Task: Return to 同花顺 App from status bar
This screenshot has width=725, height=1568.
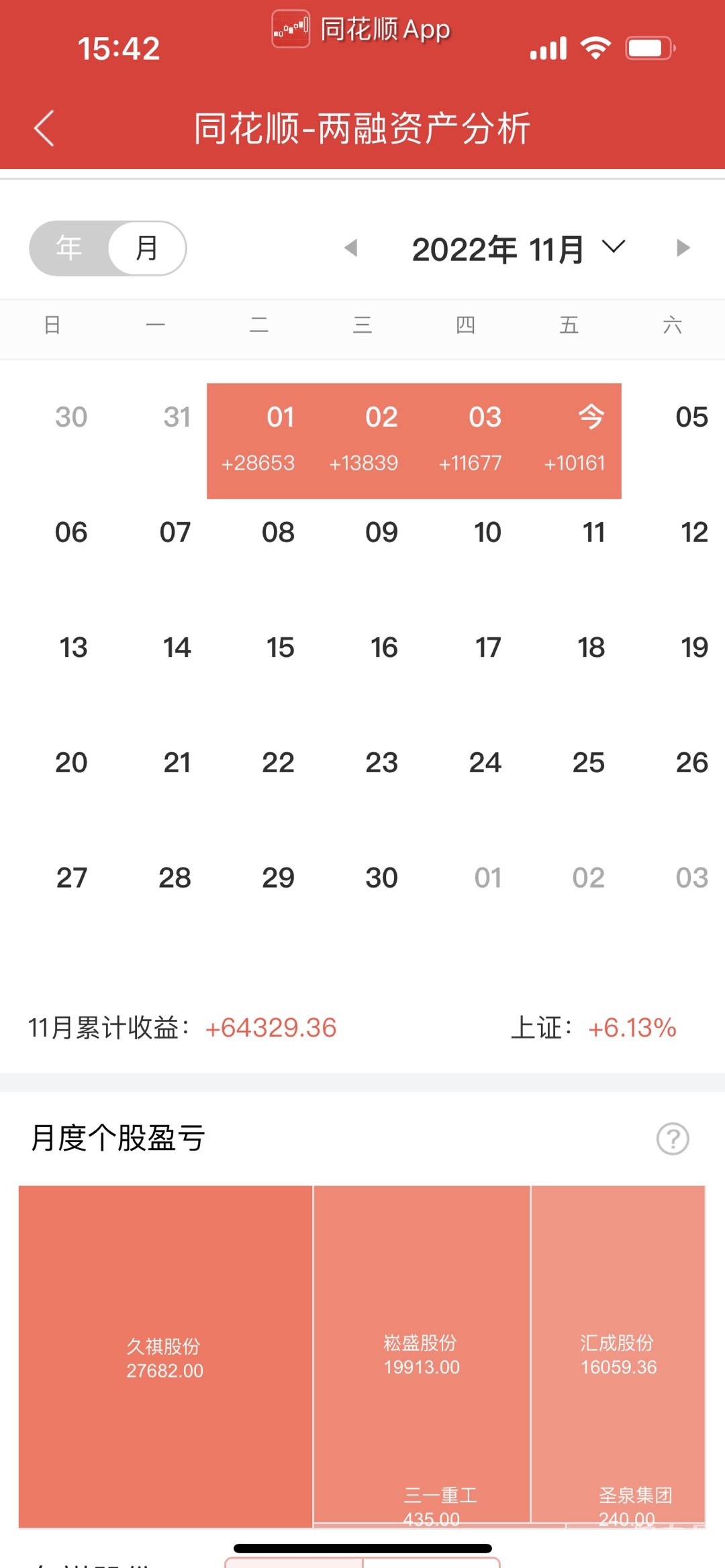Action: pos(362,30)
